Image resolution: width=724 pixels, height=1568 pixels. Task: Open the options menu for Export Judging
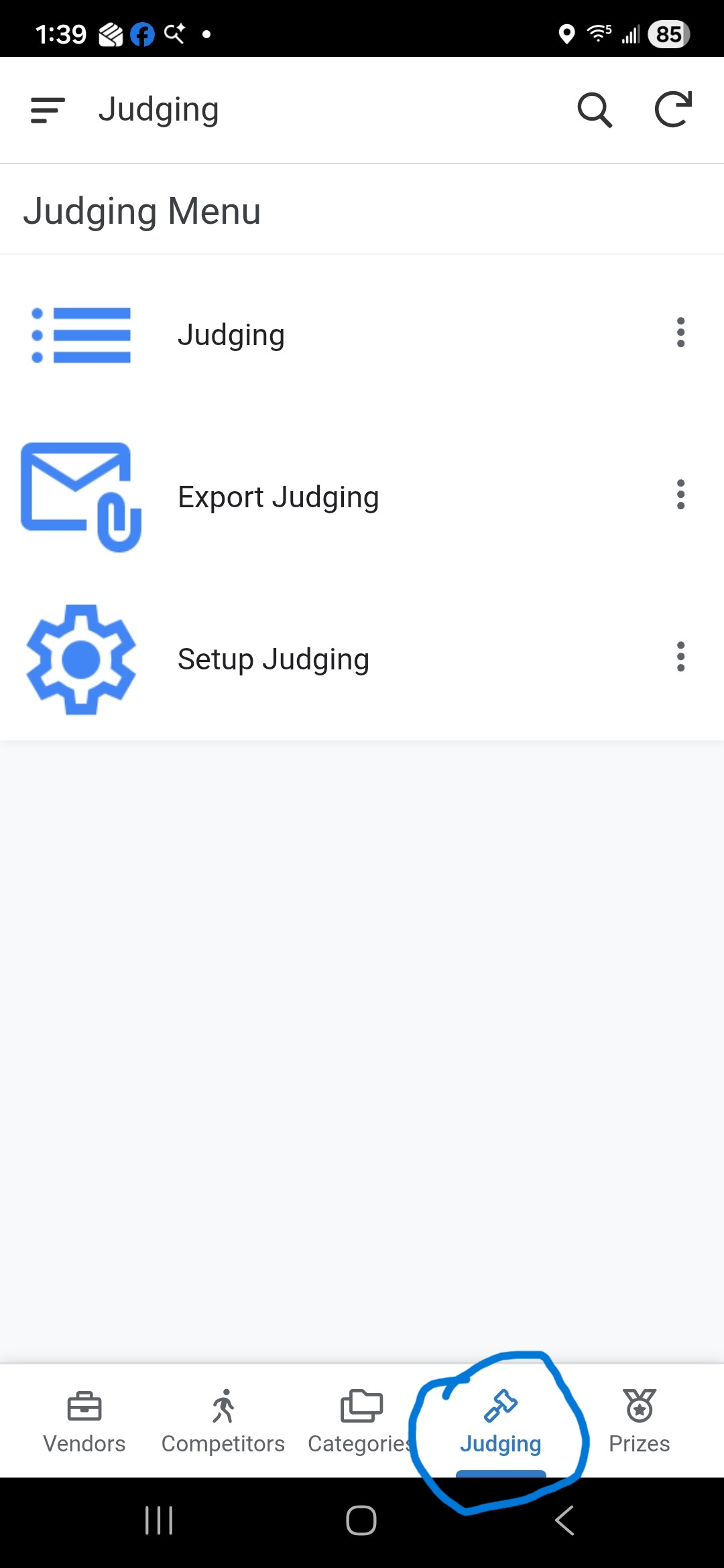(680, 495)
